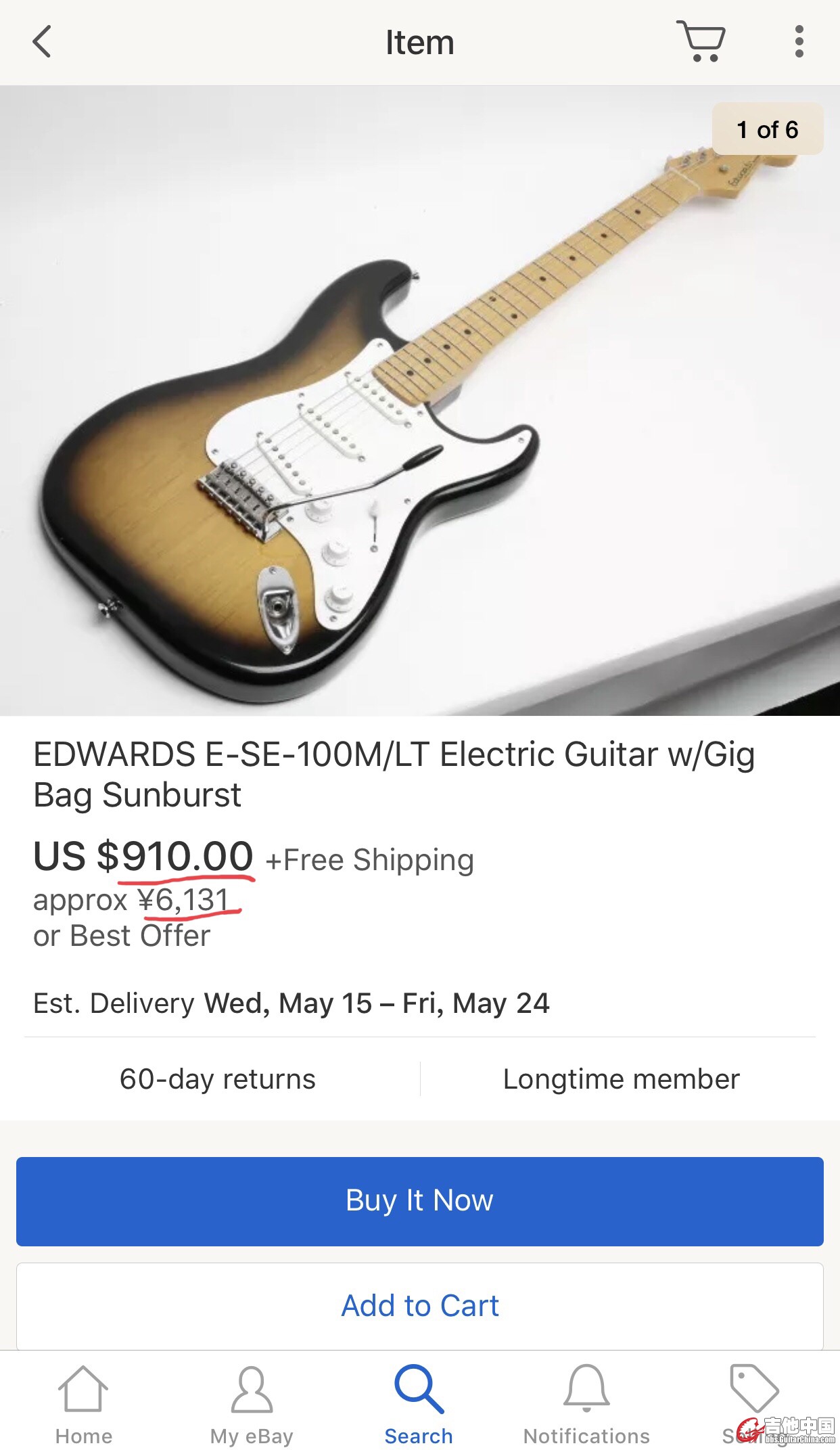Select the Search tab
Screen dimensions: 840x1450
tap(419, 1405)
